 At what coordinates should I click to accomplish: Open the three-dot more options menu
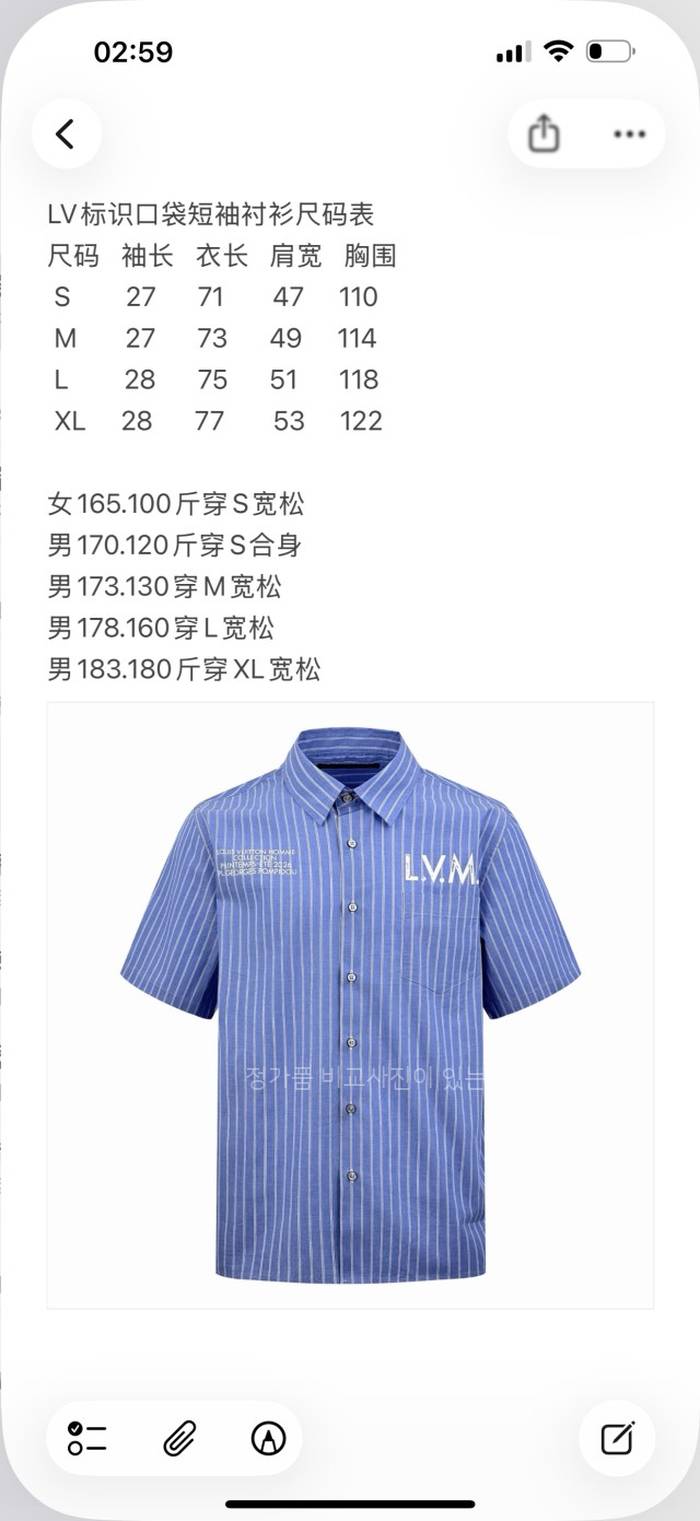click(x=629, y=134)
